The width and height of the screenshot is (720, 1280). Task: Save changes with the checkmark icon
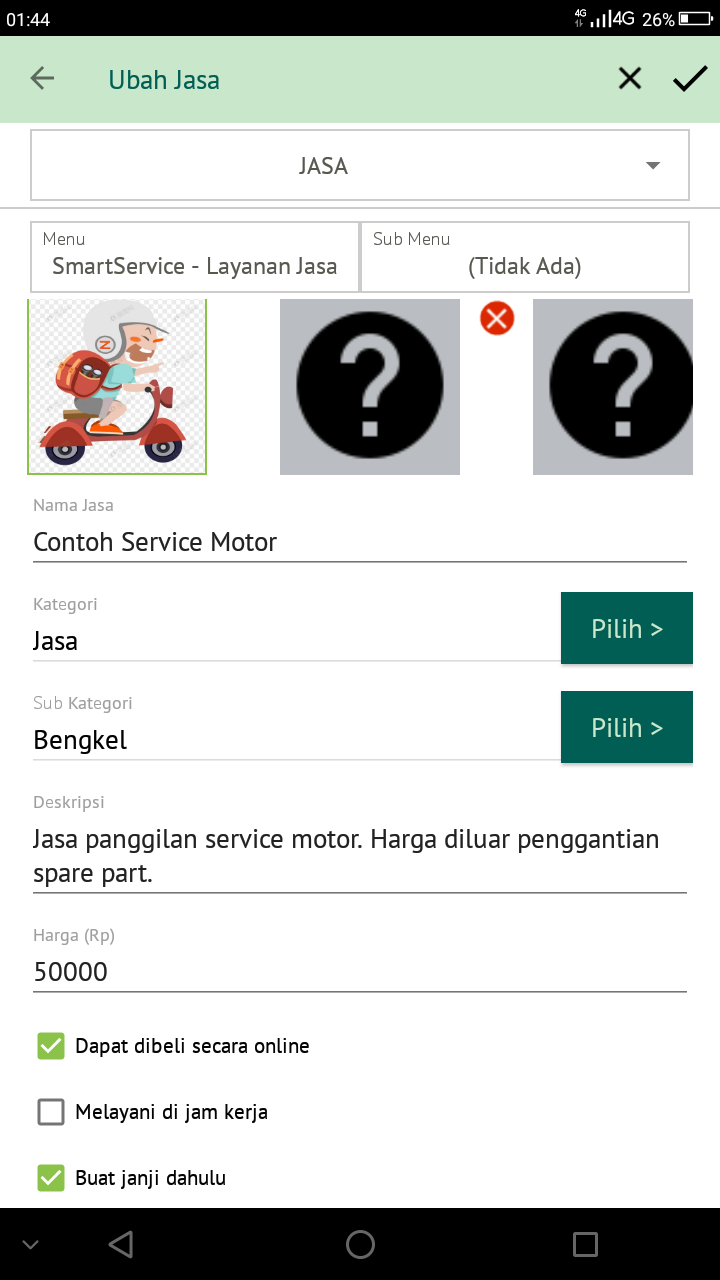point(690,79)
